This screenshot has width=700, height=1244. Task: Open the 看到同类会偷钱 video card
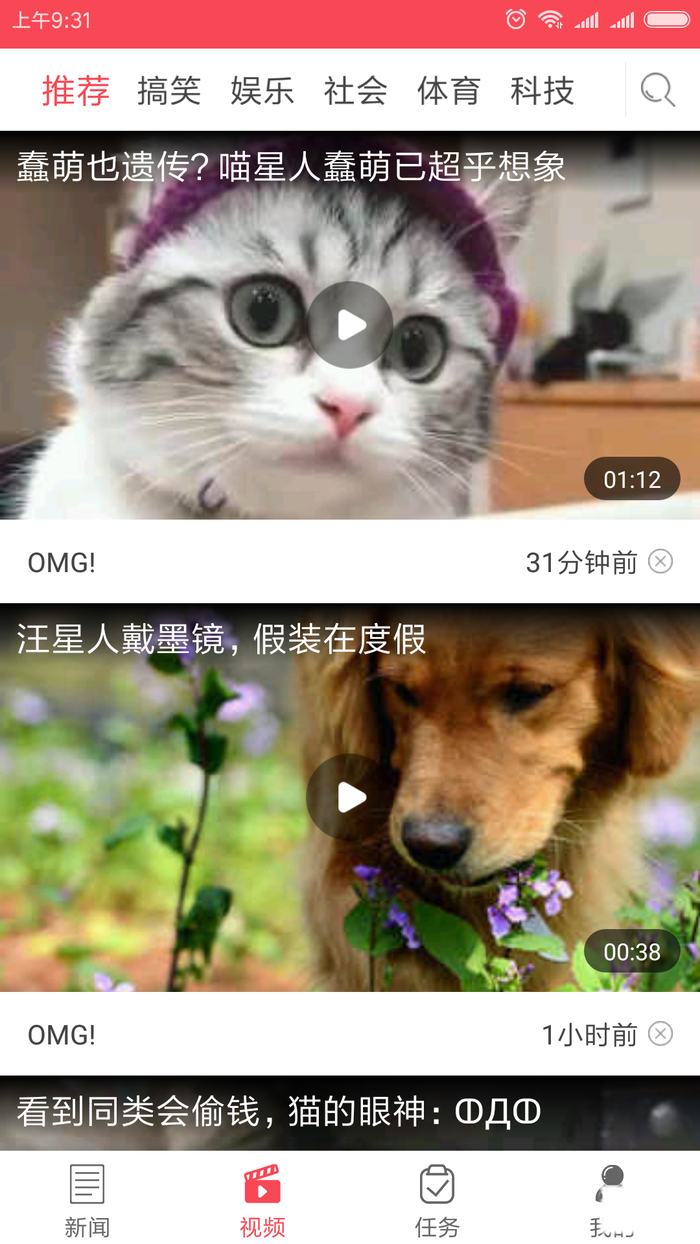[x=350, y=1113]
